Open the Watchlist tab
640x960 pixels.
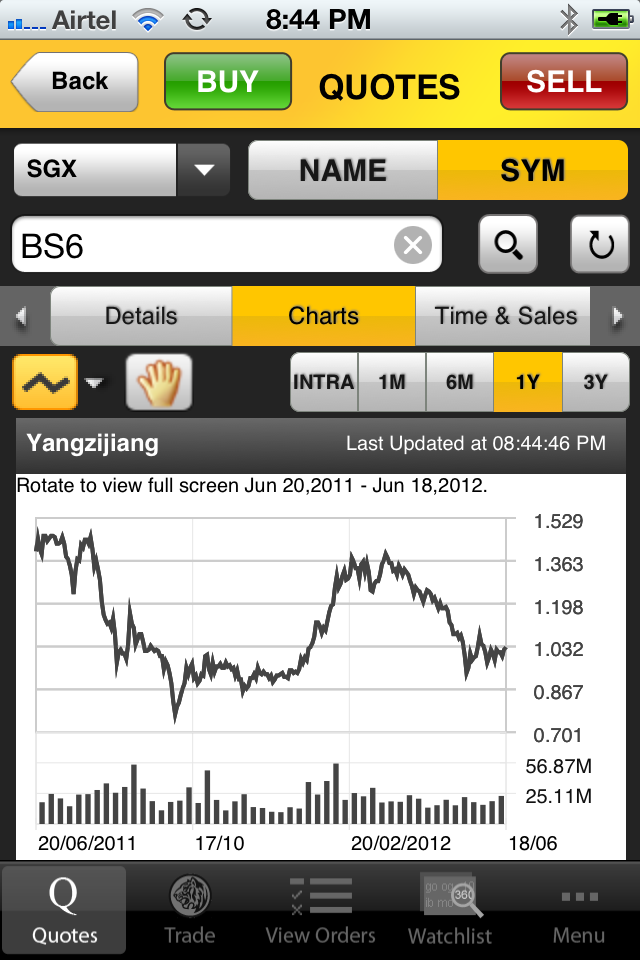coord(450,910)
